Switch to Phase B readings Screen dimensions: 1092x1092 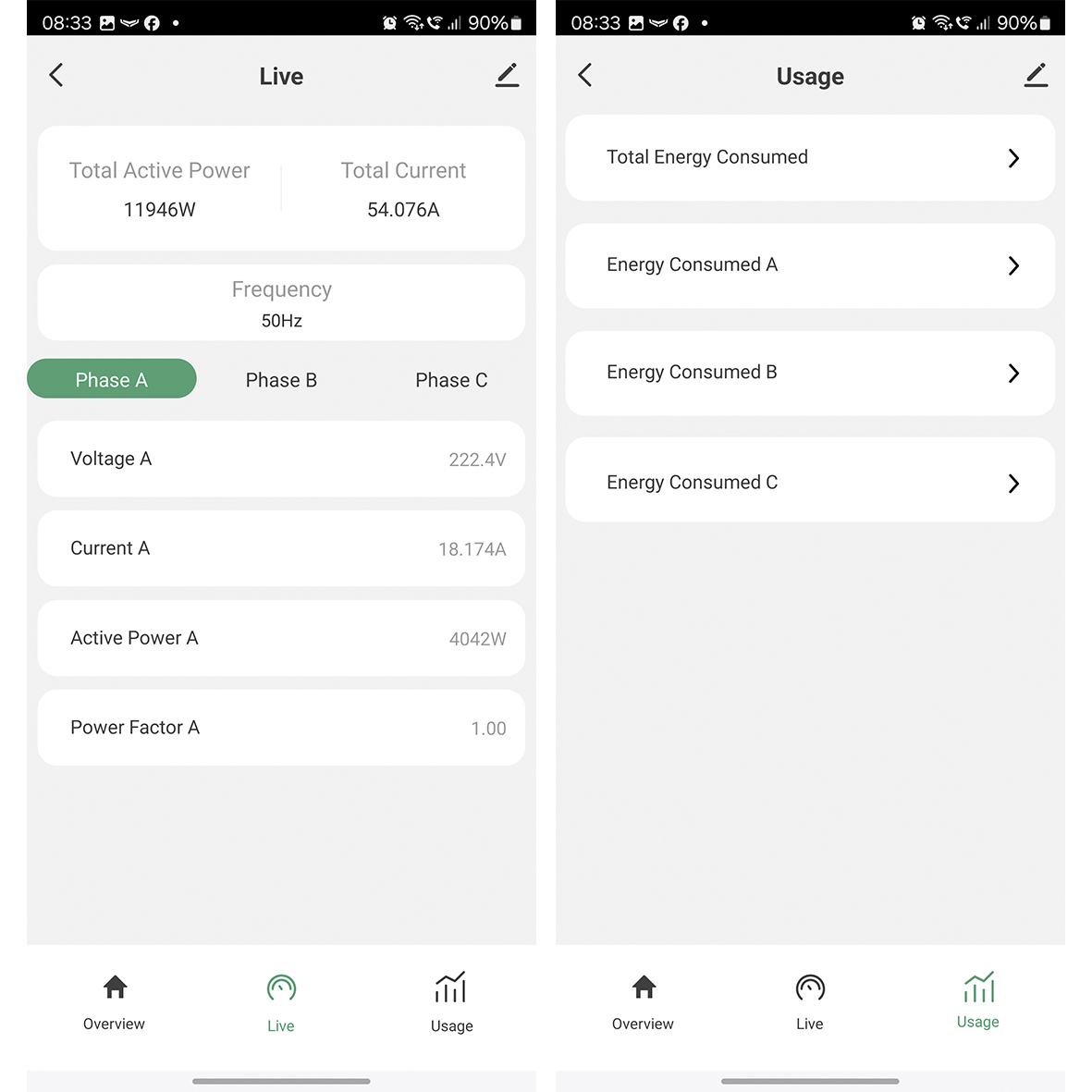281,380
